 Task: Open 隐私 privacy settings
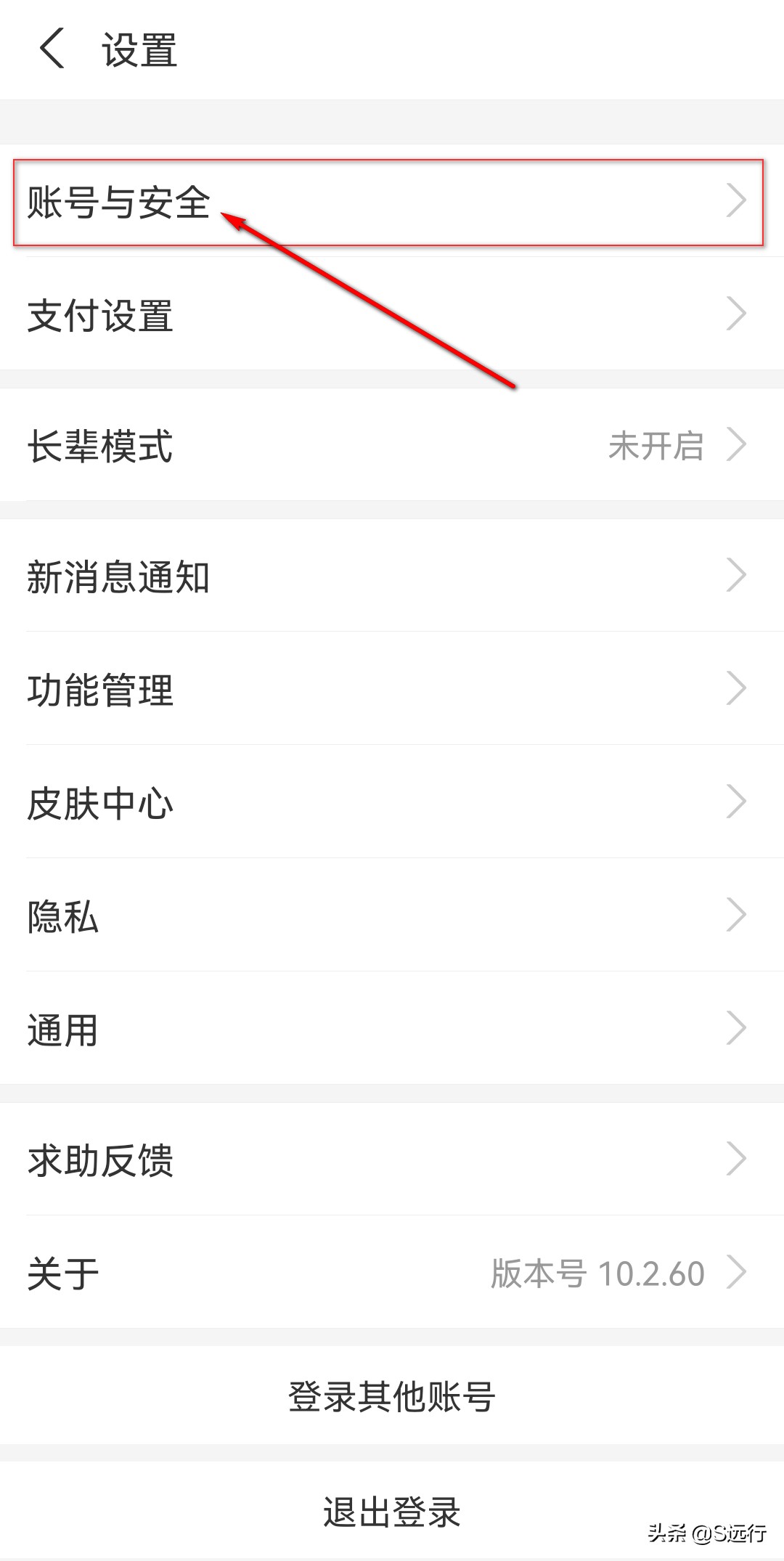click(x=60, y=916)
